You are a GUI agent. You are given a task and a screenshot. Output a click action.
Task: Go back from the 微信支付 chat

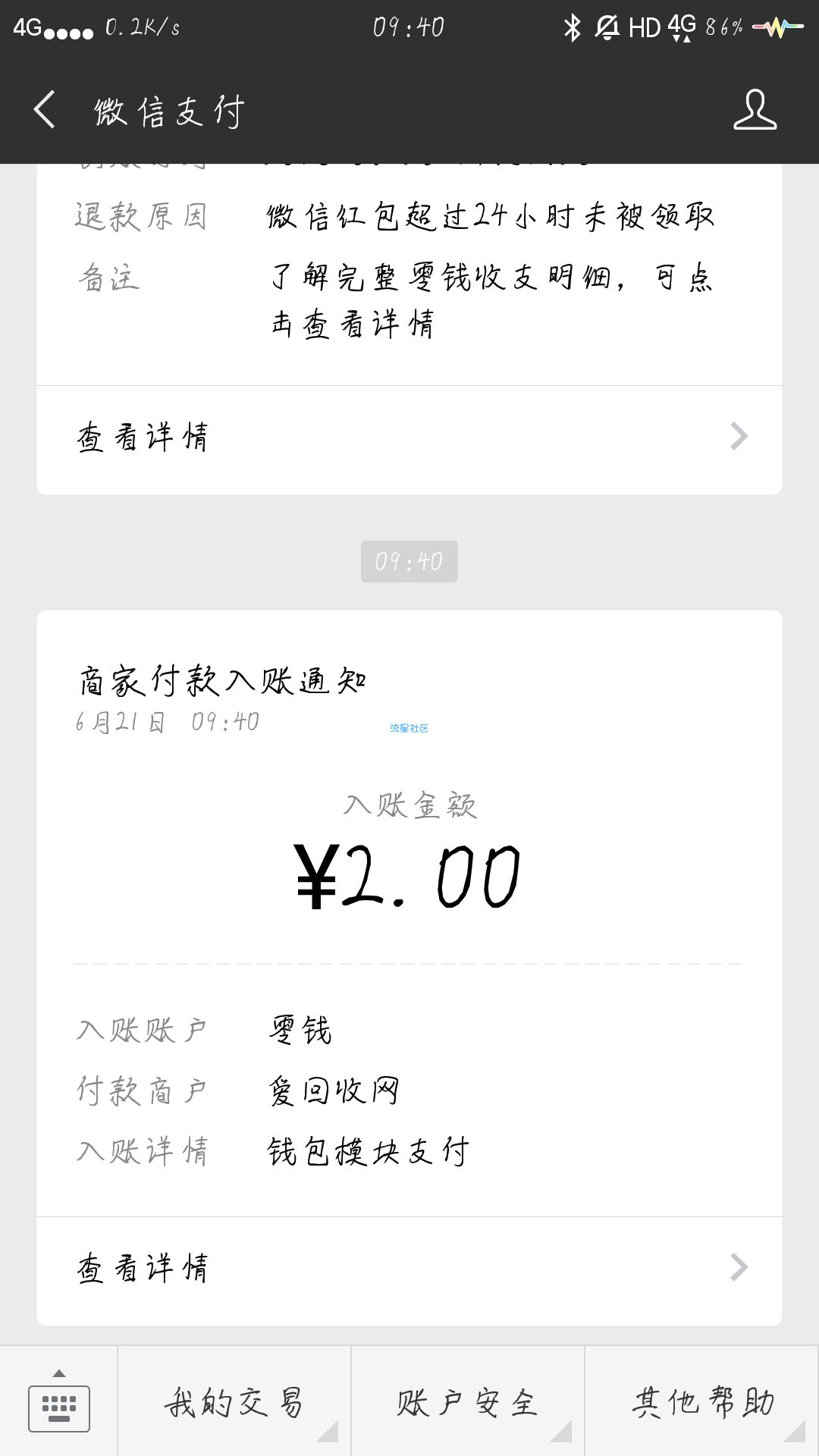tap(45, 110)
